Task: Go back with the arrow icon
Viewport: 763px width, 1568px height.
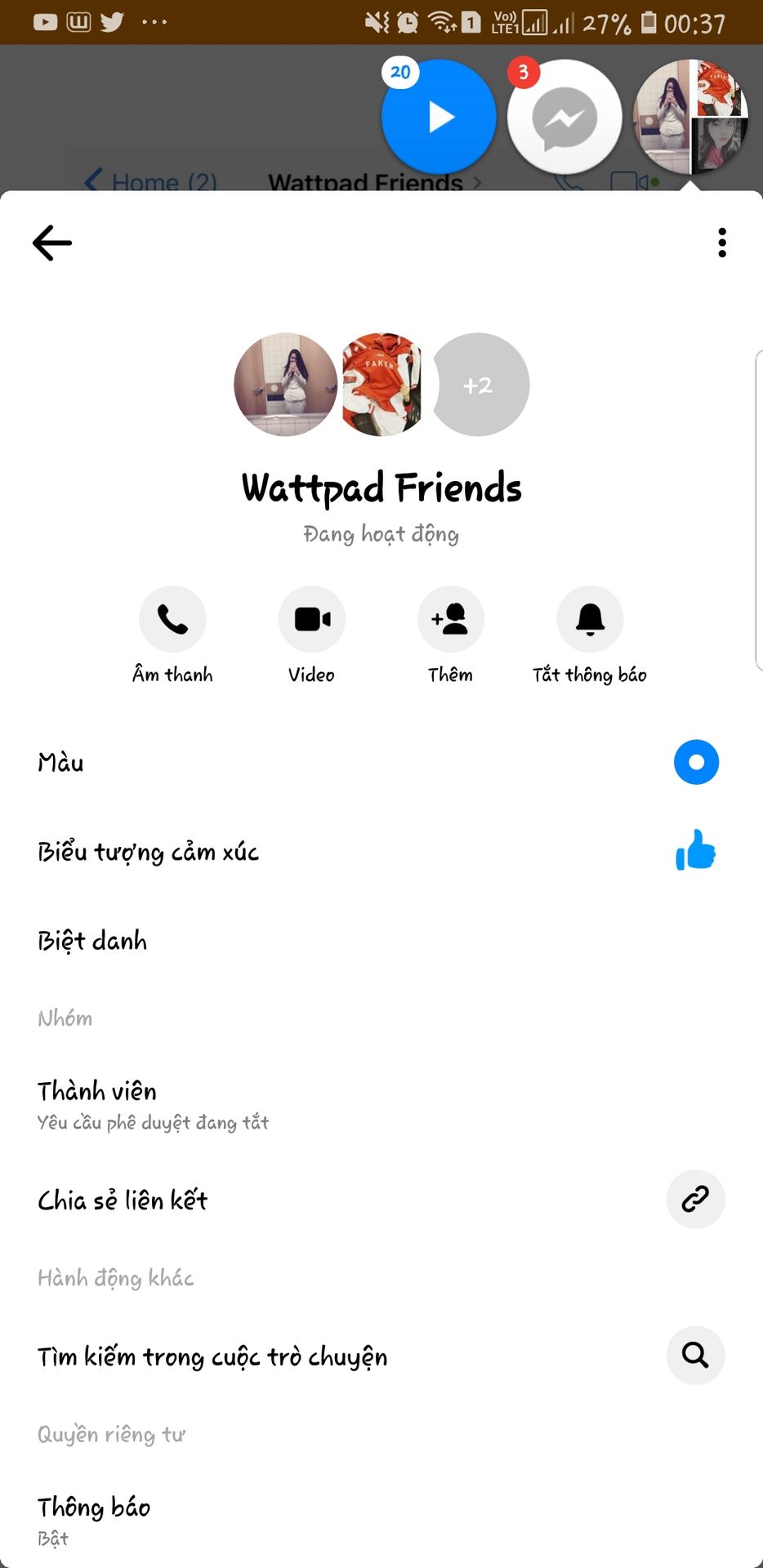Action: tap(52, 243)
